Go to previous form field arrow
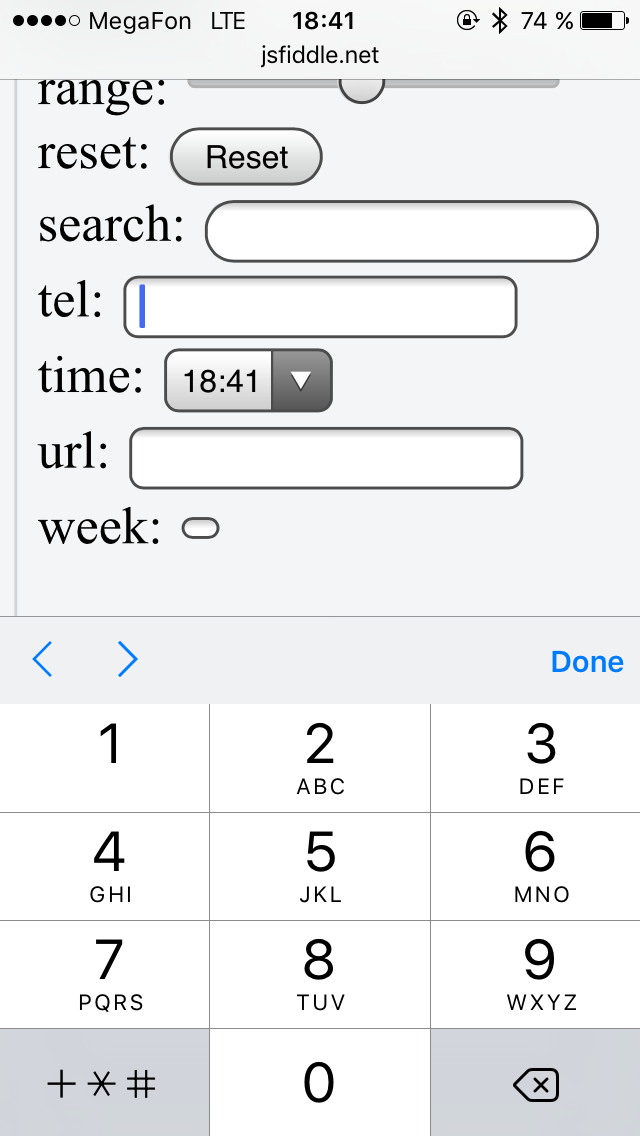Viewport: 640px width, 1136px height. [43, 660]
